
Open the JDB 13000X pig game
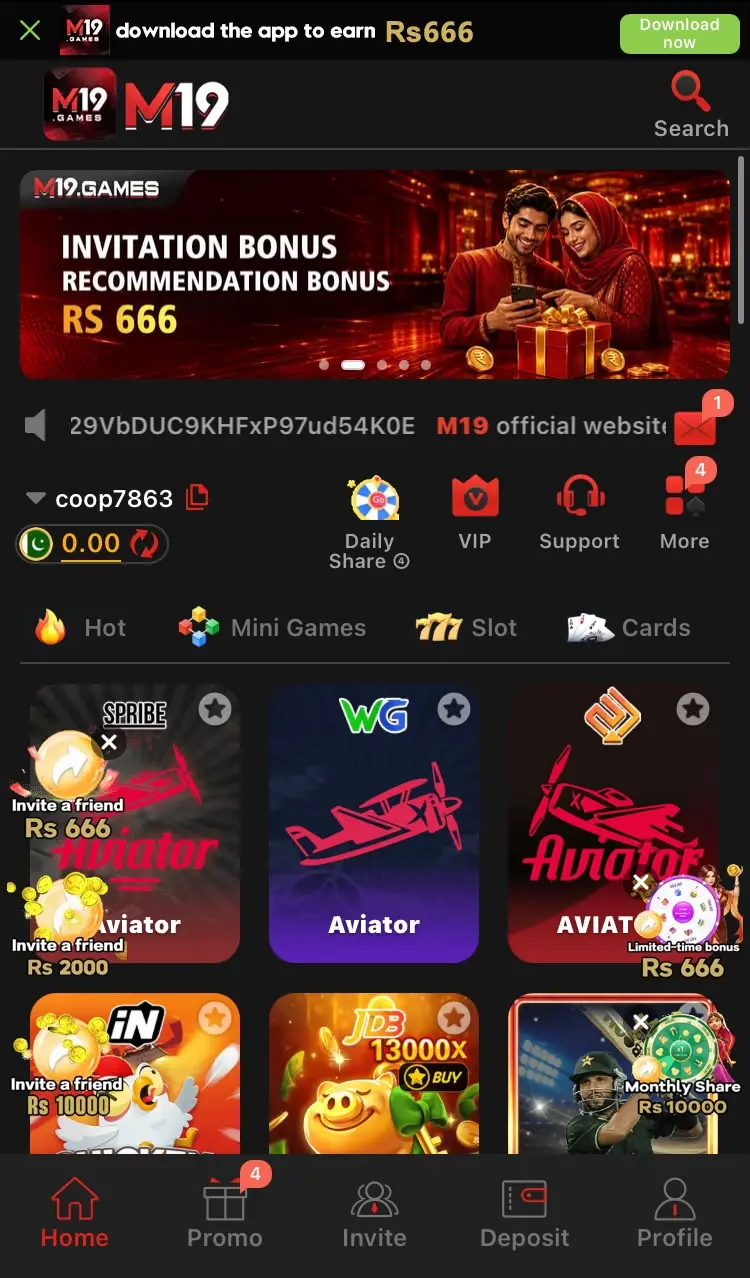[374, 1073]
